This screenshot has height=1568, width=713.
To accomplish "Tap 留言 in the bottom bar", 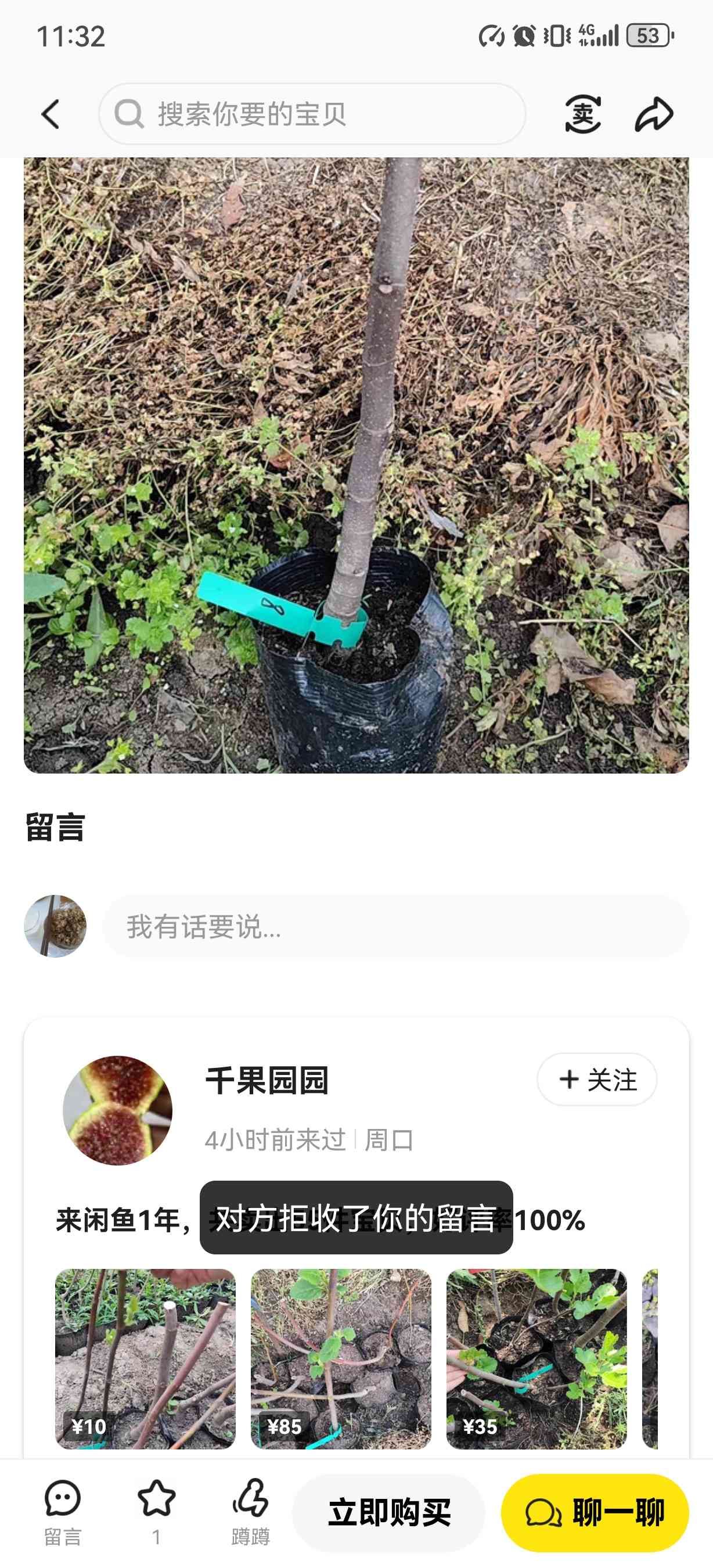I will tap(63, 1512).
